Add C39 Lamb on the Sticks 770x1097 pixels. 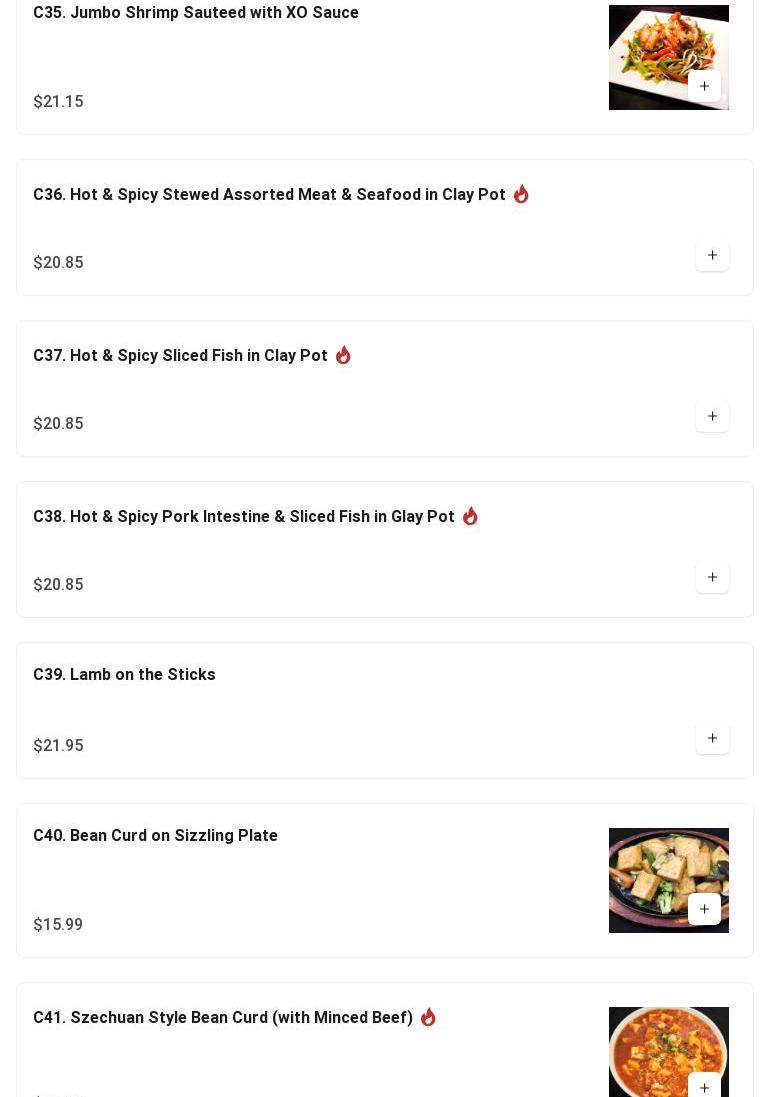(712, 738)
